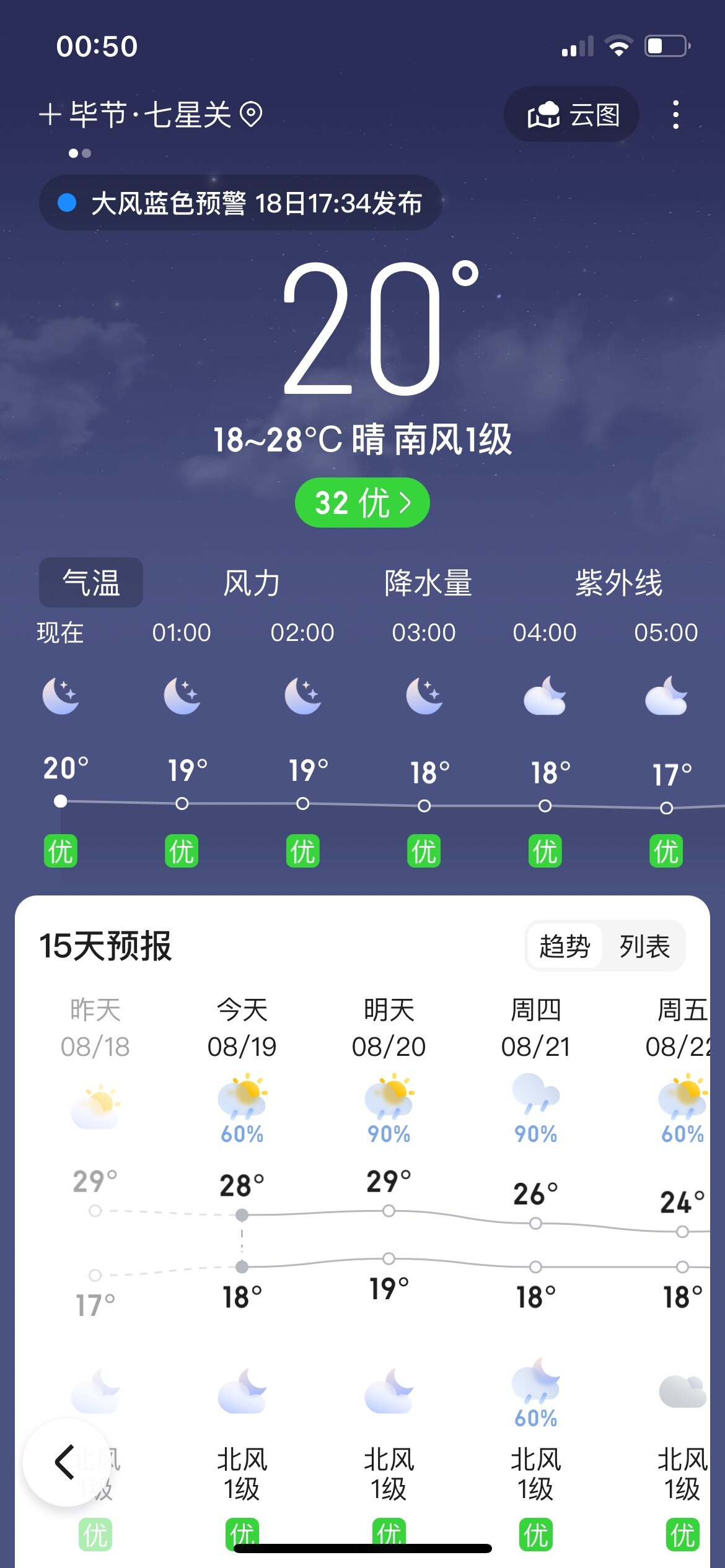
Task: Open the 周四 08/21 forecast column
Action: click(x=535, y=1029)
